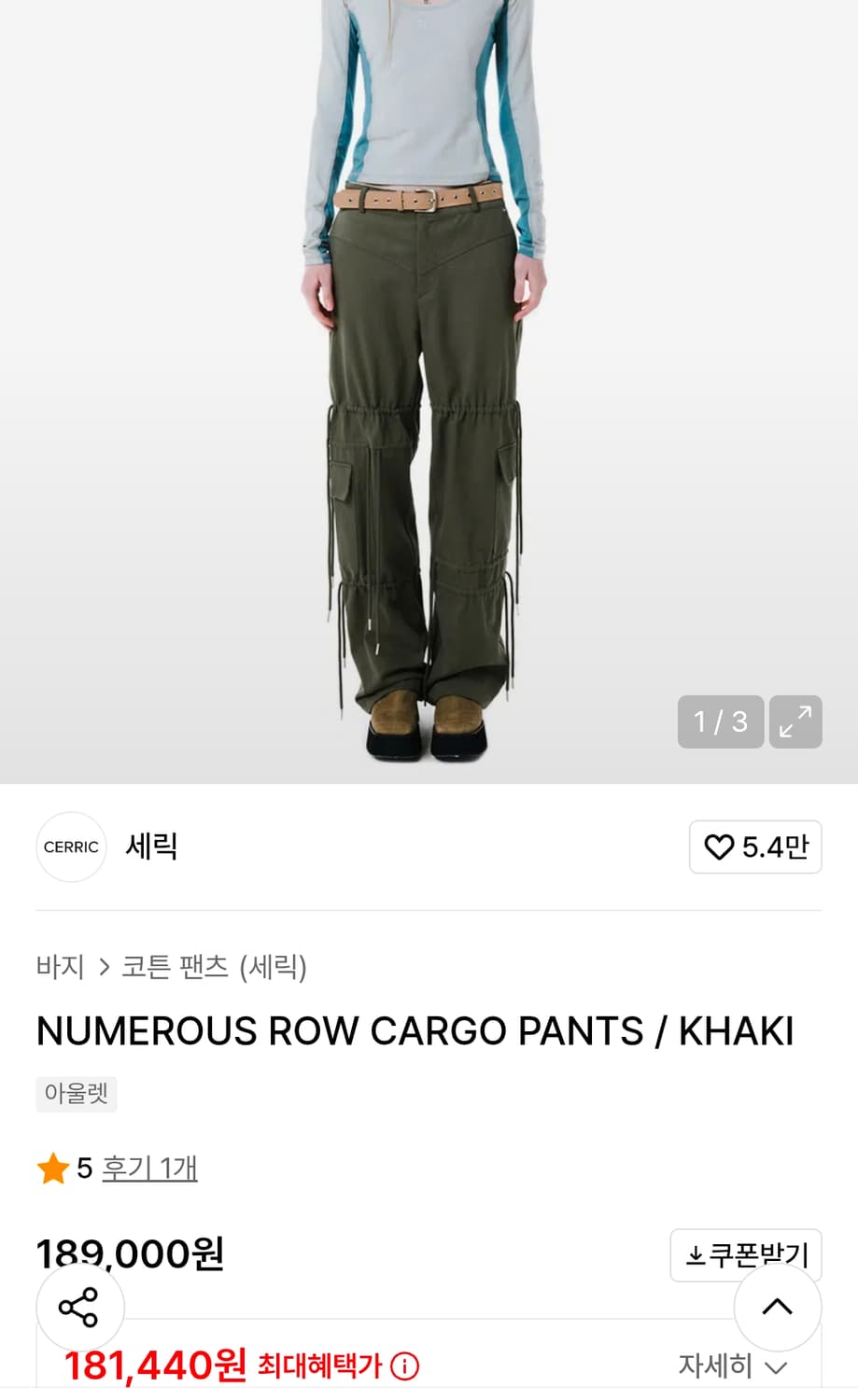Click the 세릭 brand name
The height and width of the screenshot is (1400, 858).
point(151,847)
